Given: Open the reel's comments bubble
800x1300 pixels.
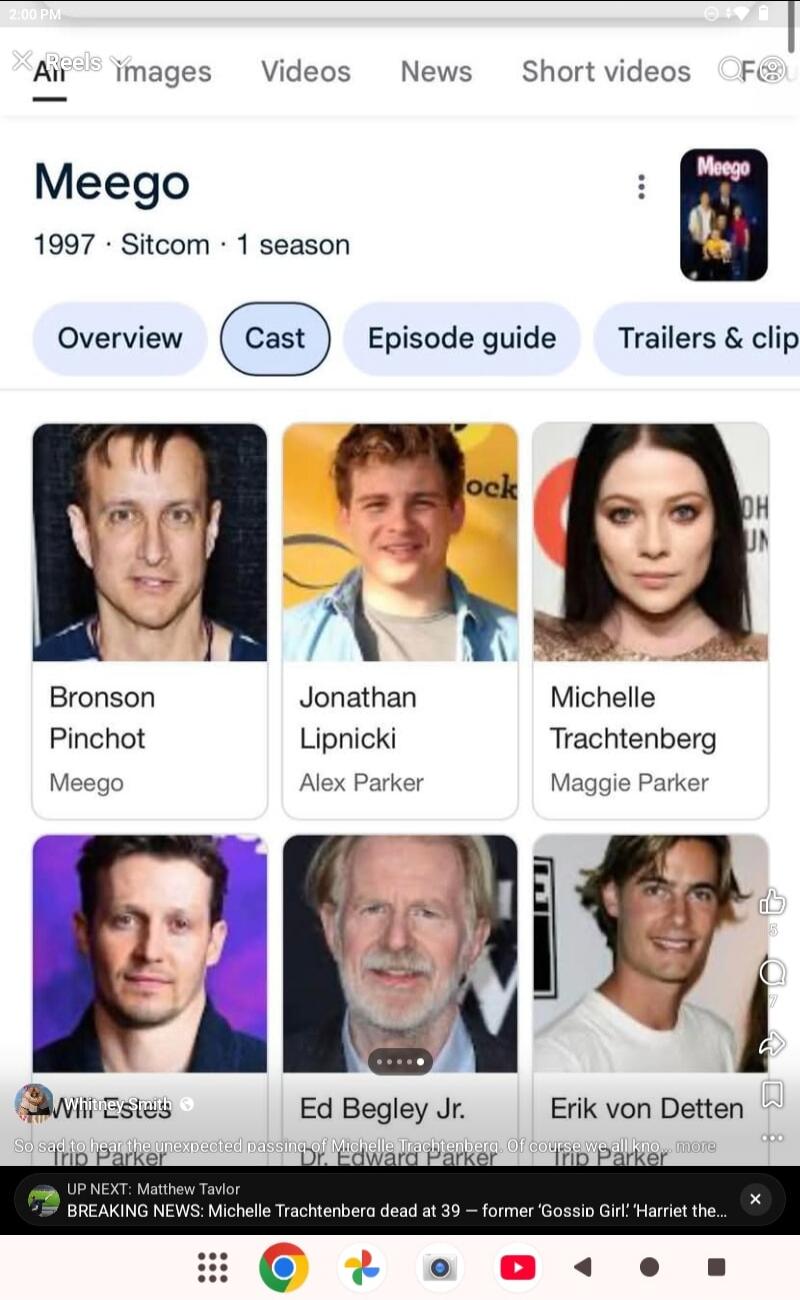Looking at the screenshot, I should [x=771, y=972].
